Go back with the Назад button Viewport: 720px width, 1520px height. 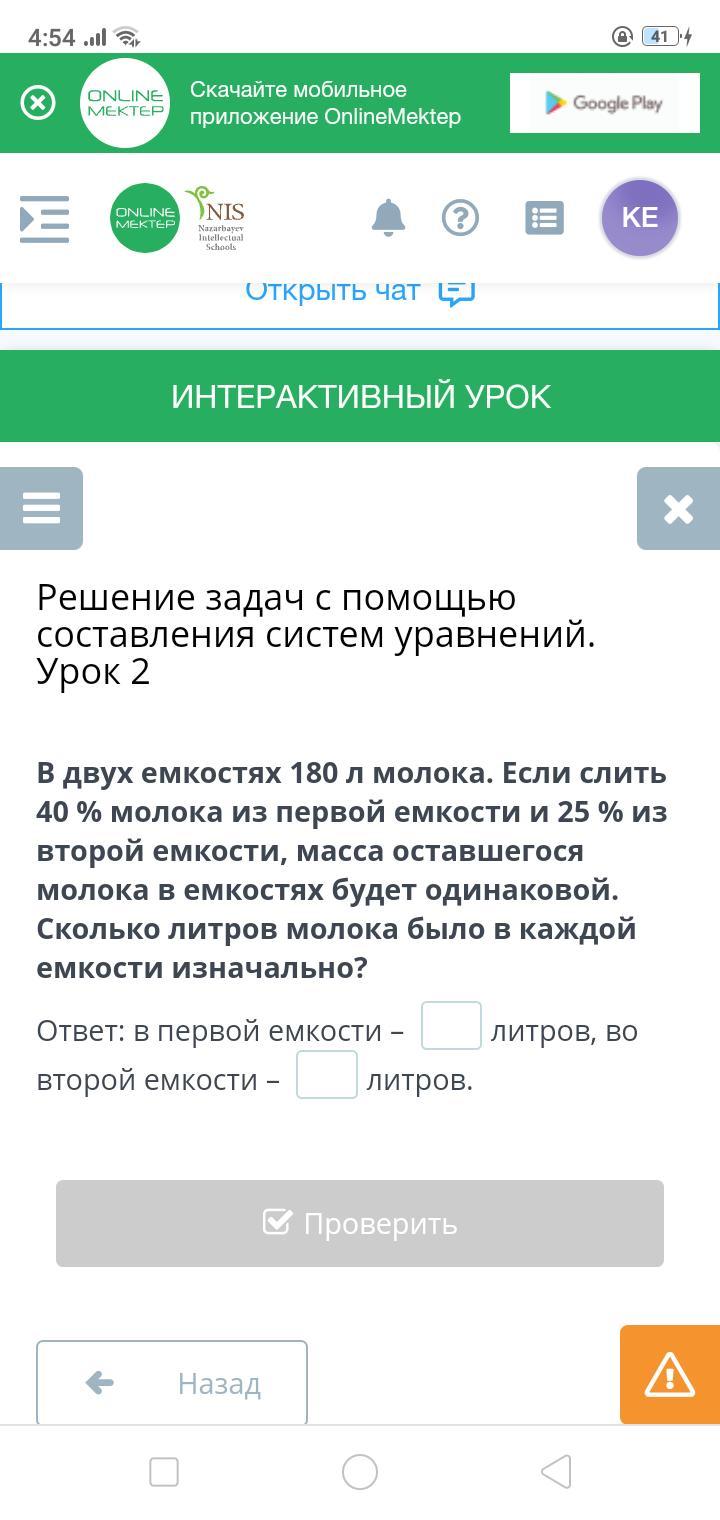172,1383
